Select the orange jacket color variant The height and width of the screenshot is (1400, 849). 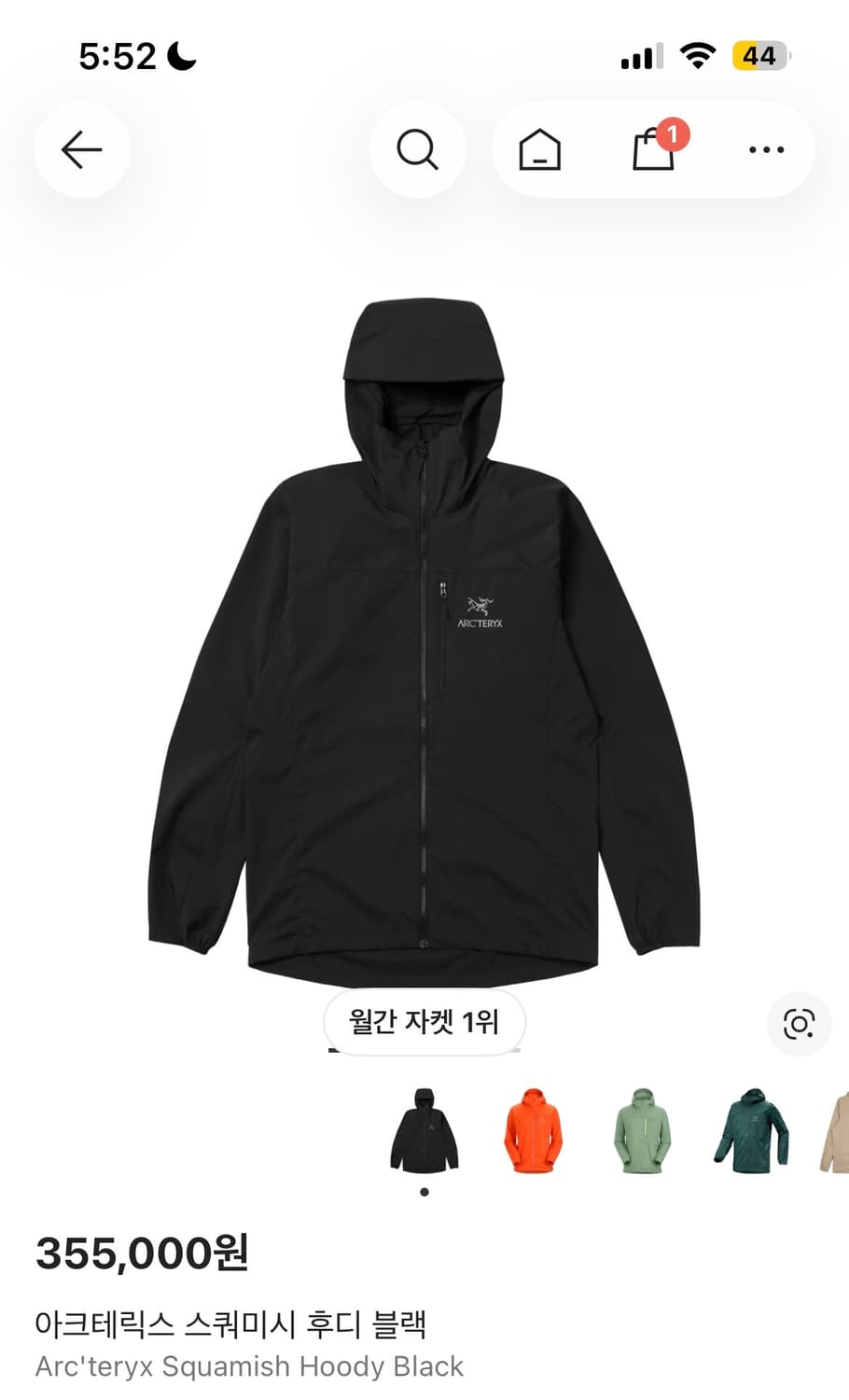532,1134
